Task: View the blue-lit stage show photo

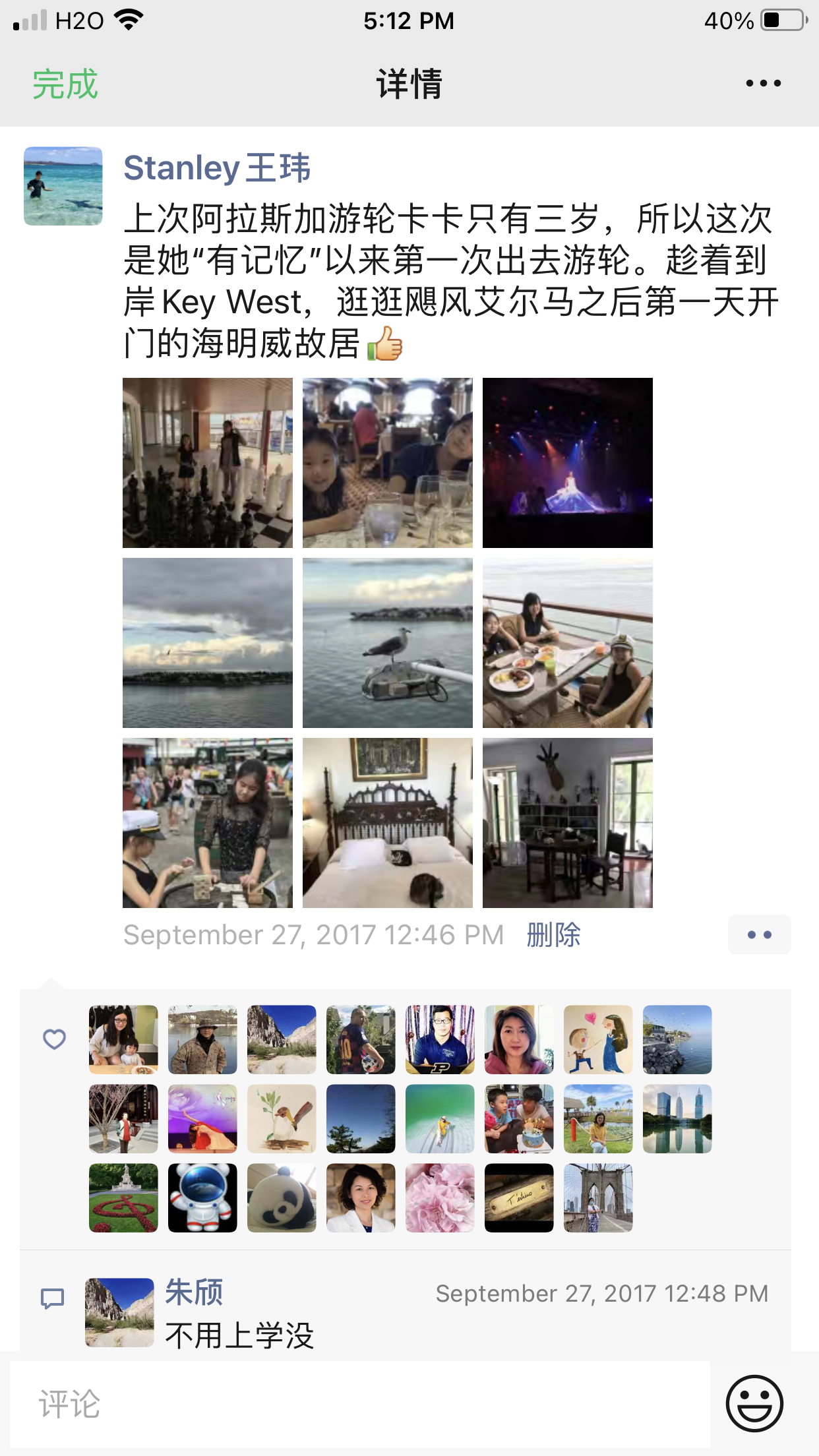Action: click(x=567, y=463)
